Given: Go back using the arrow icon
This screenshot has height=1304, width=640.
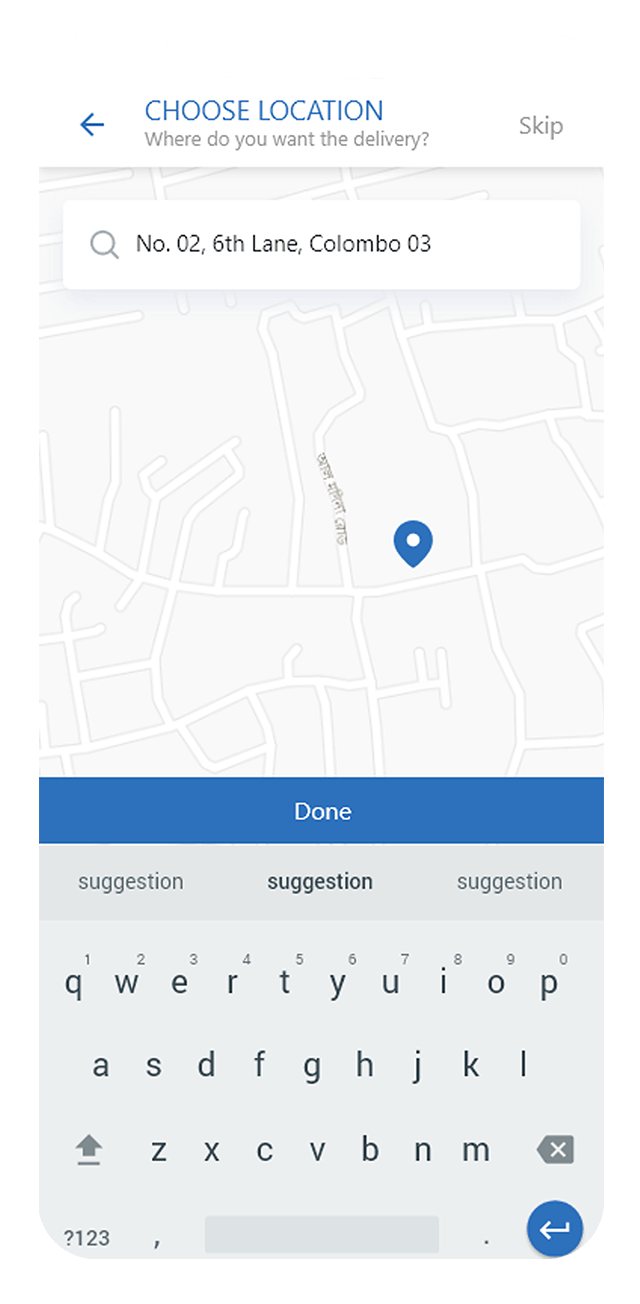Looking at the screenshot, I should coord(92,124).
